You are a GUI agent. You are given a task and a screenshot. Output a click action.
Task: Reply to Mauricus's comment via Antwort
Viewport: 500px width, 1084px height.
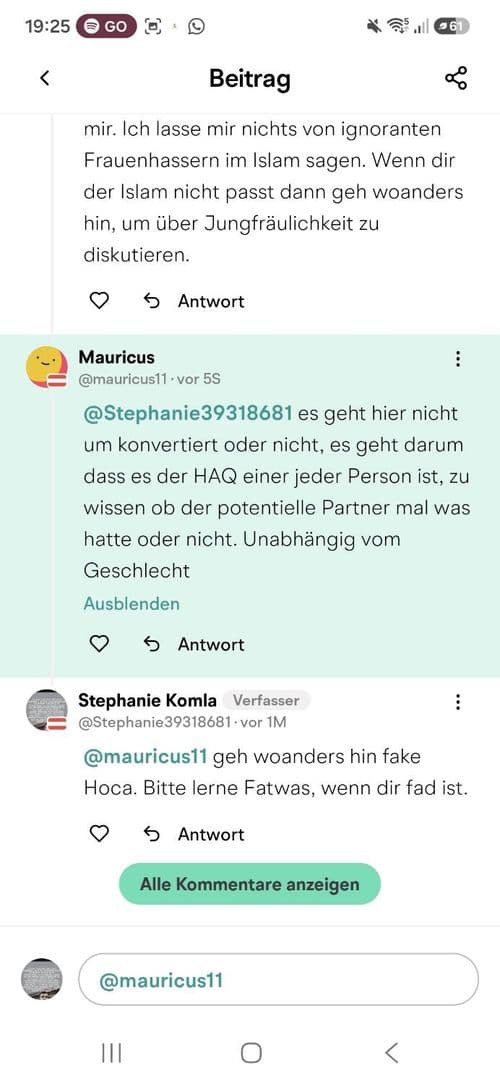[194, 644]
